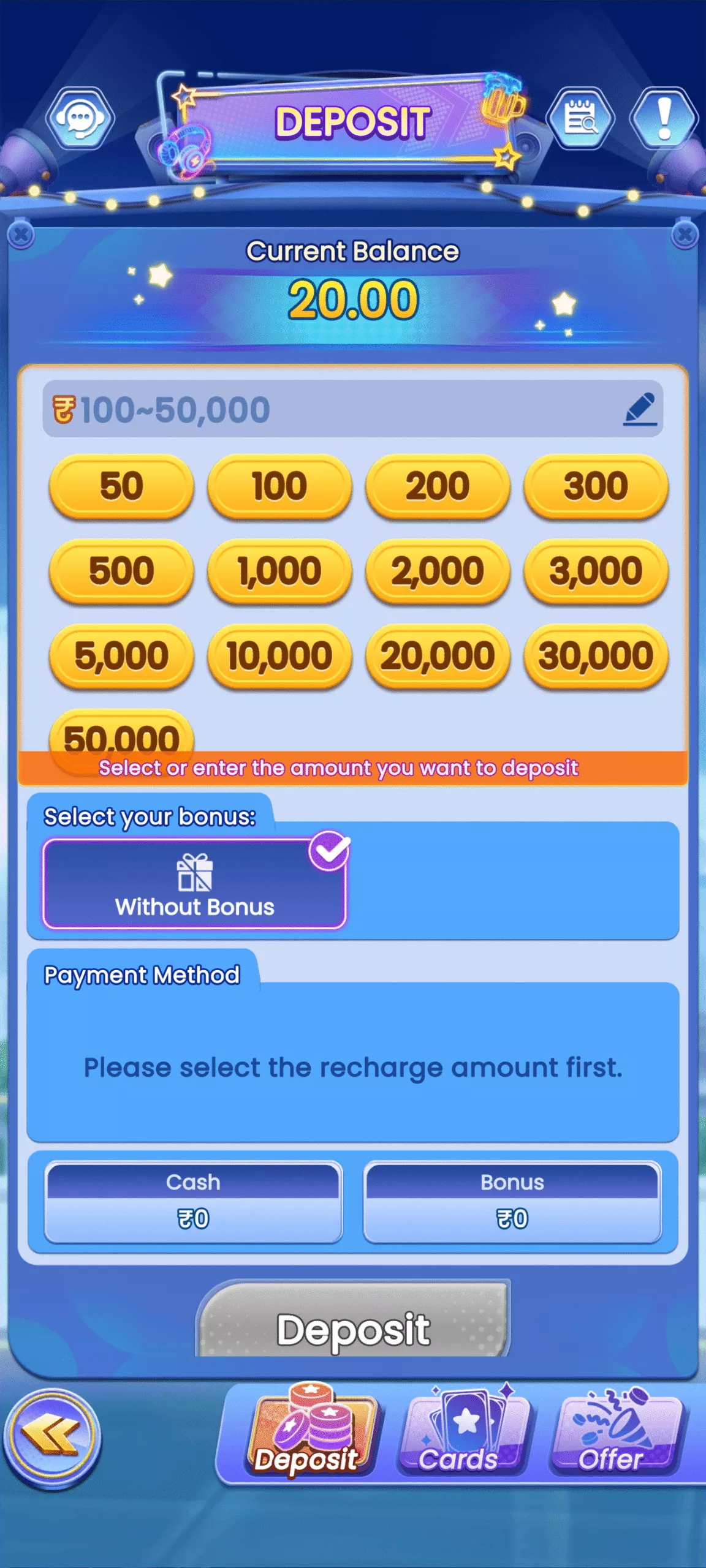Choose the 500 amount chip
This screenshot has width=706, height=1568.
click(121, 571)
